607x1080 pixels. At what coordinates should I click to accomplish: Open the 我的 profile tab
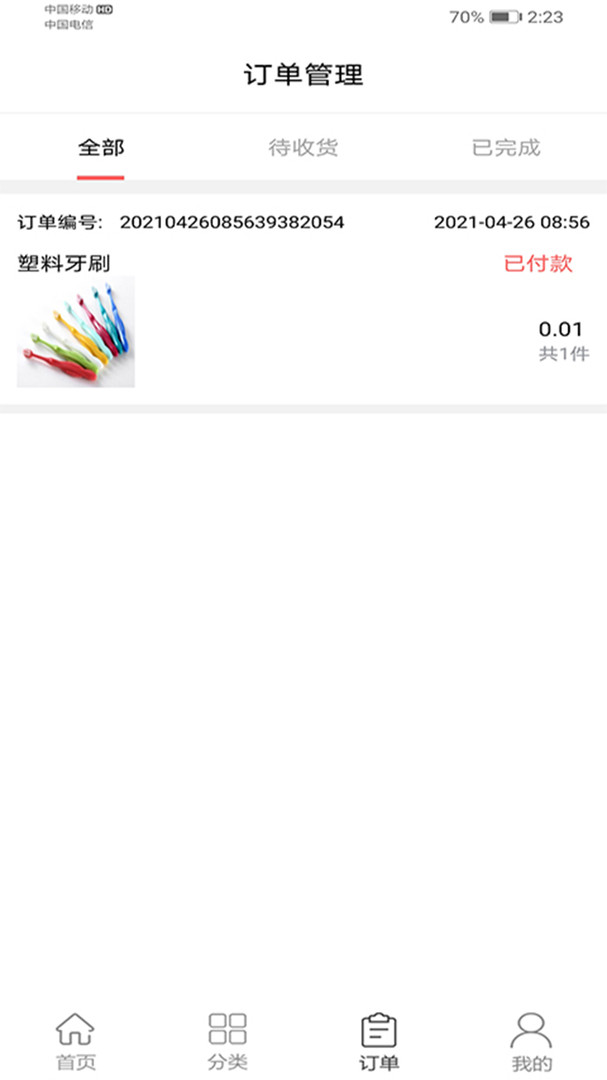pos(531,1041)
